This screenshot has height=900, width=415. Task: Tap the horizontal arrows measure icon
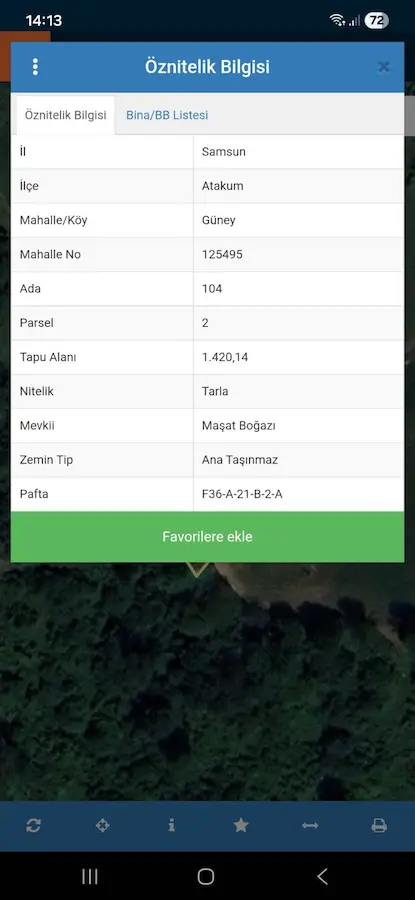(x=310, y=825)
